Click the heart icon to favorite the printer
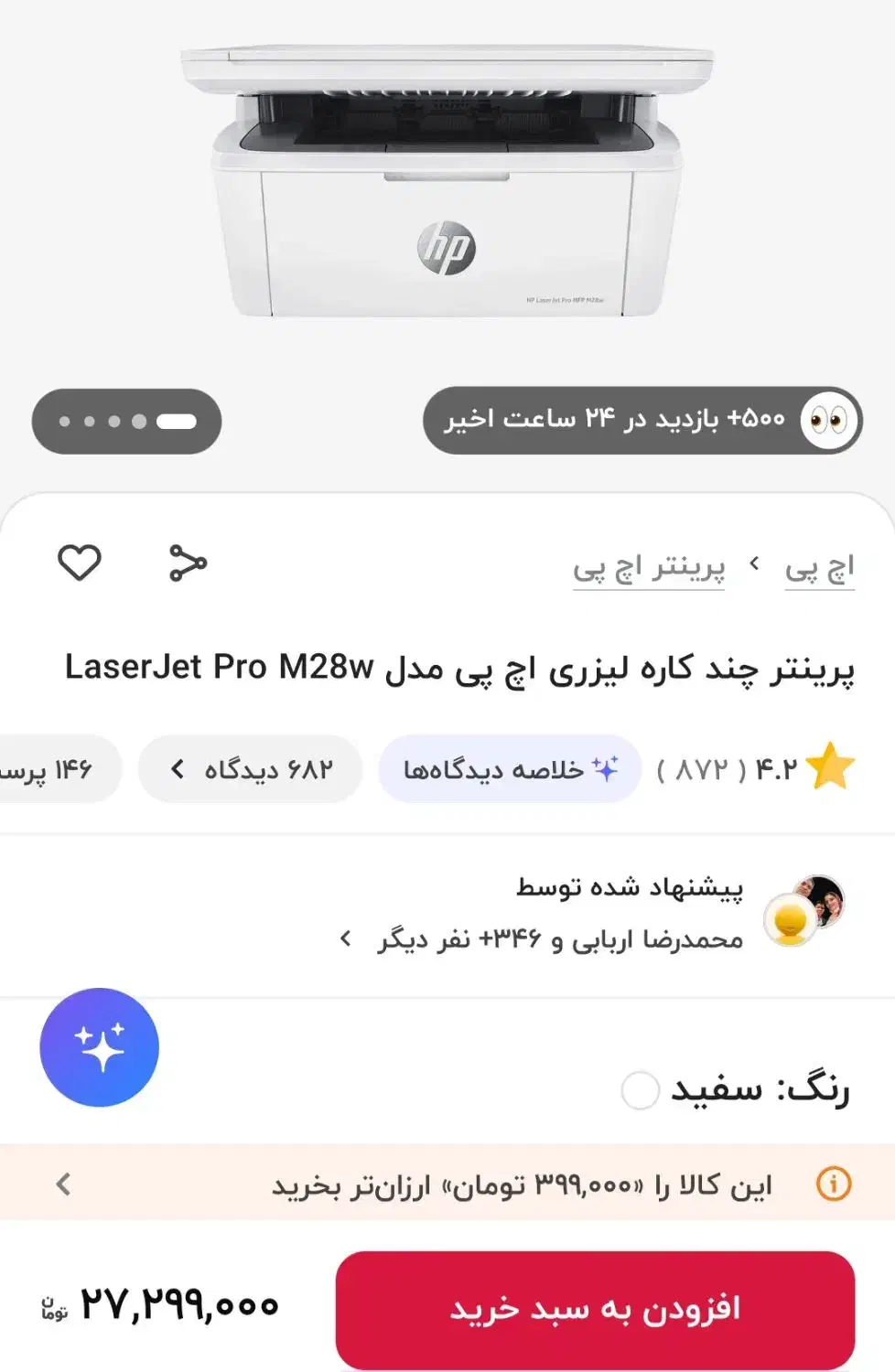The width and height of the screenshot is (895, 1372). coord(81,563)
